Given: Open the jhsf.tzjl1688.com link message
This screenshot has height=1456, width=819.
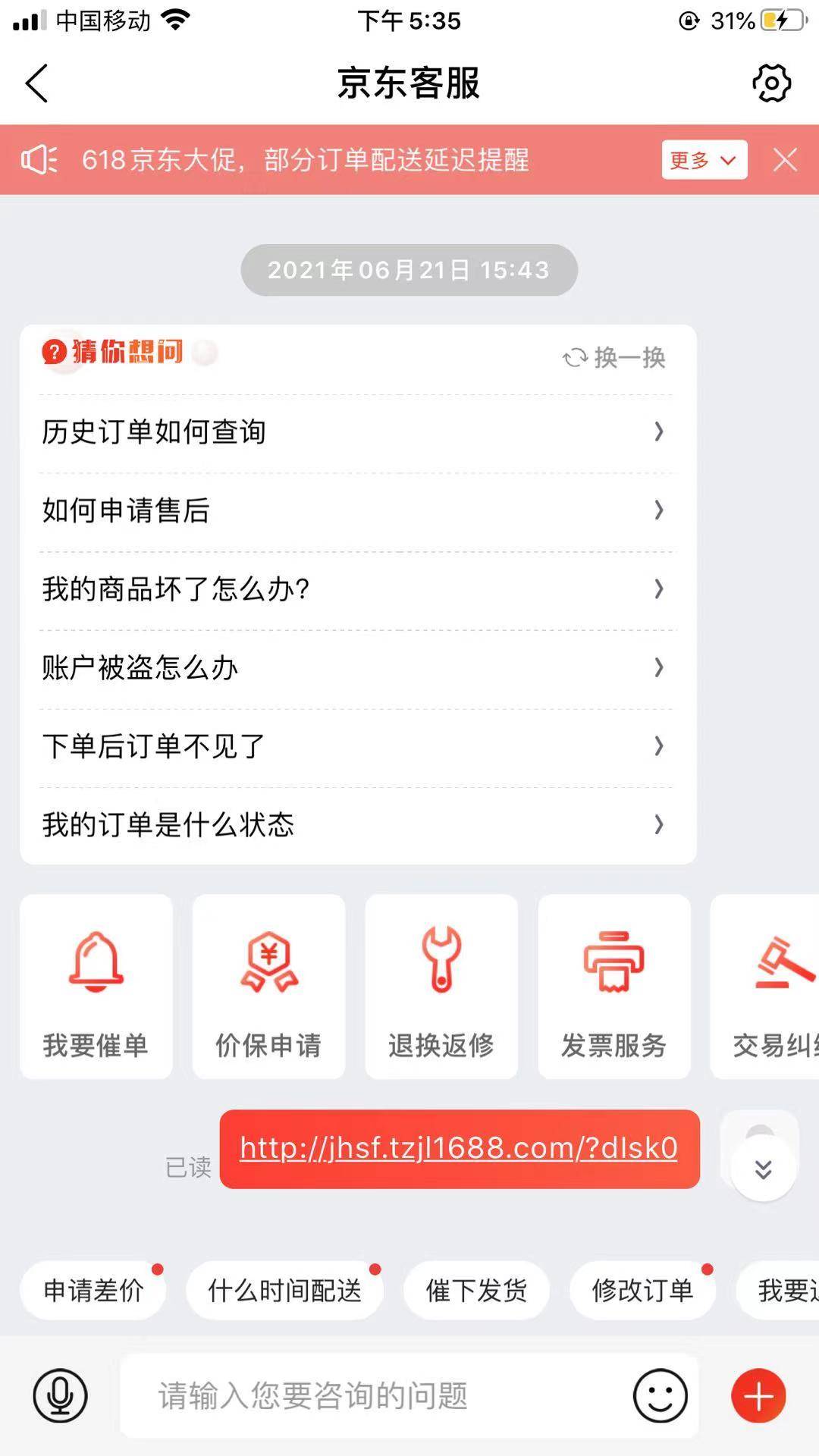Looking at the screenshot, I should point(459,1148).
